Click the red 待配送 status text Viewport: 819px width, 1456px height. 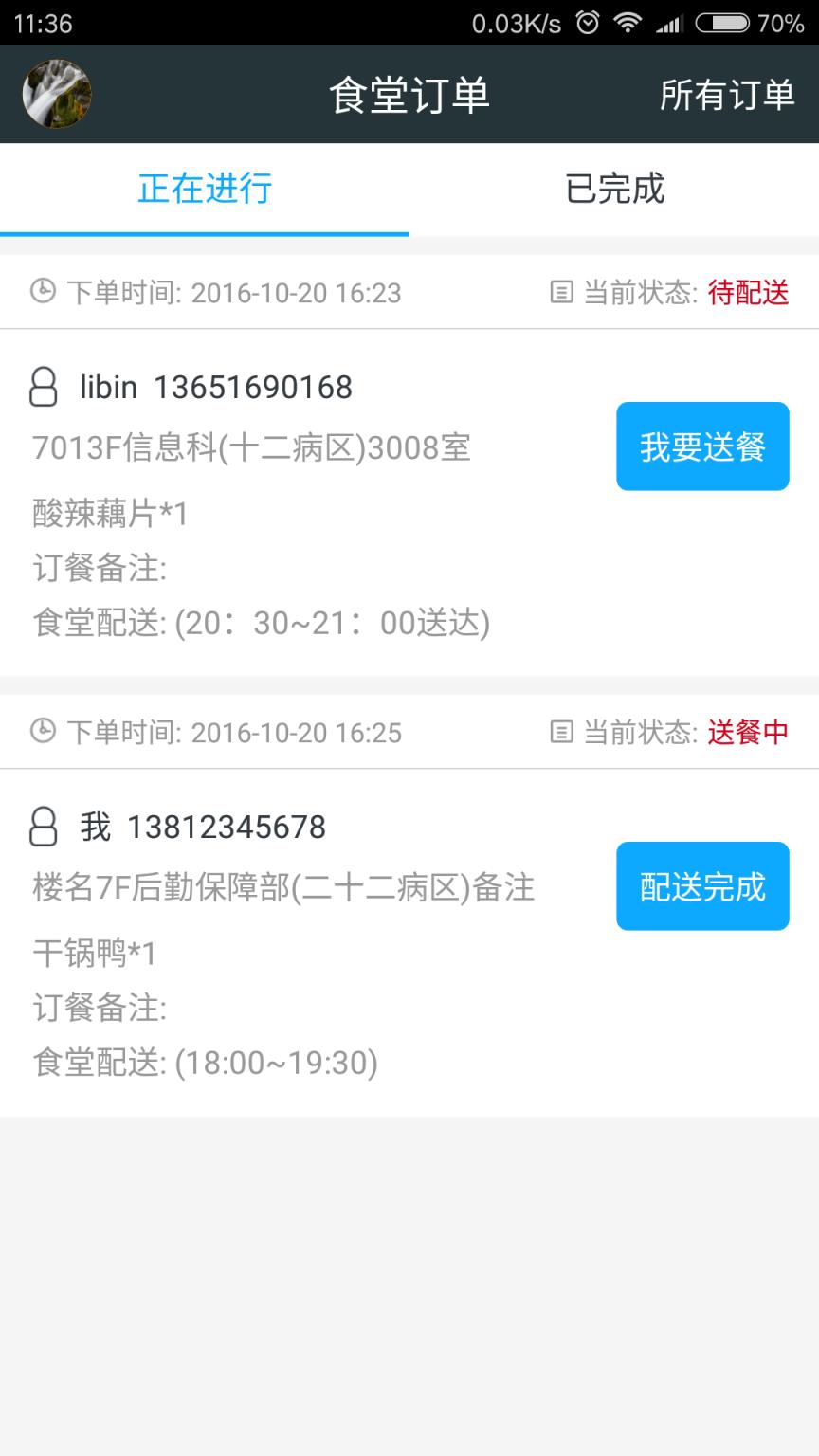(746, 293)
